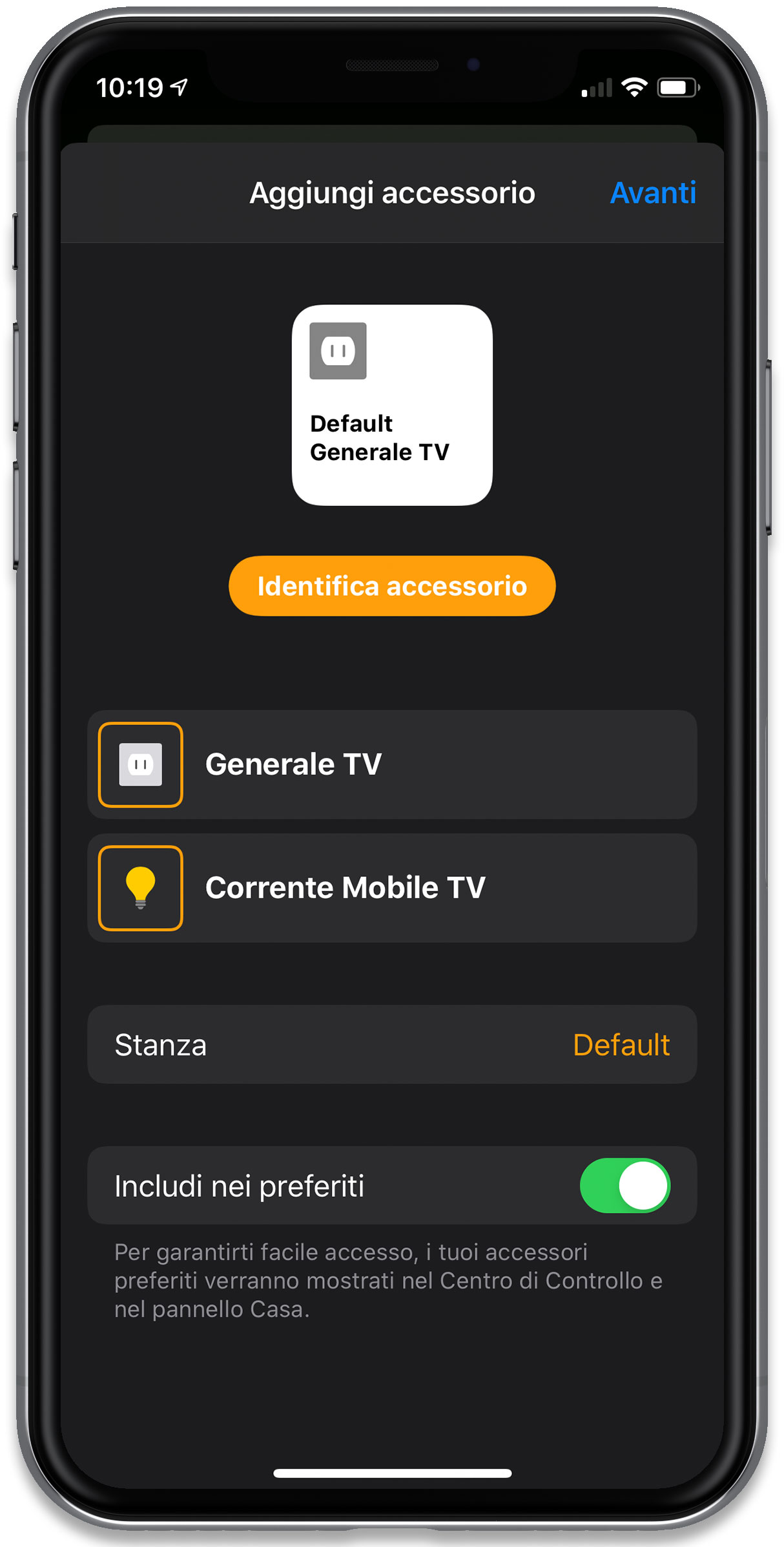784x1547 pixels.
Task: Change the Stanza room setting
Action: point(392,1044)
